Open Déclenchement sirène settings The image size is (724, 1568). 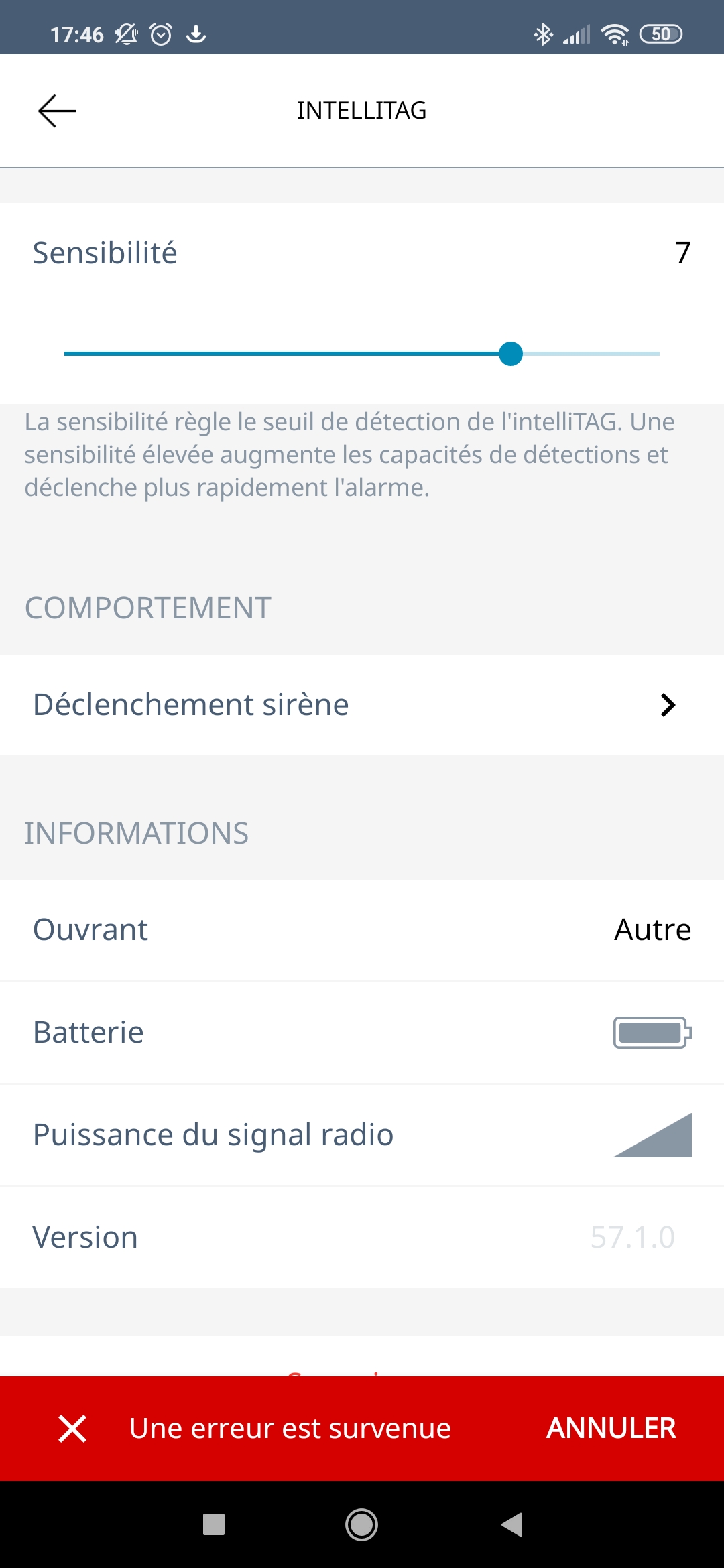(x=362, y=705)
